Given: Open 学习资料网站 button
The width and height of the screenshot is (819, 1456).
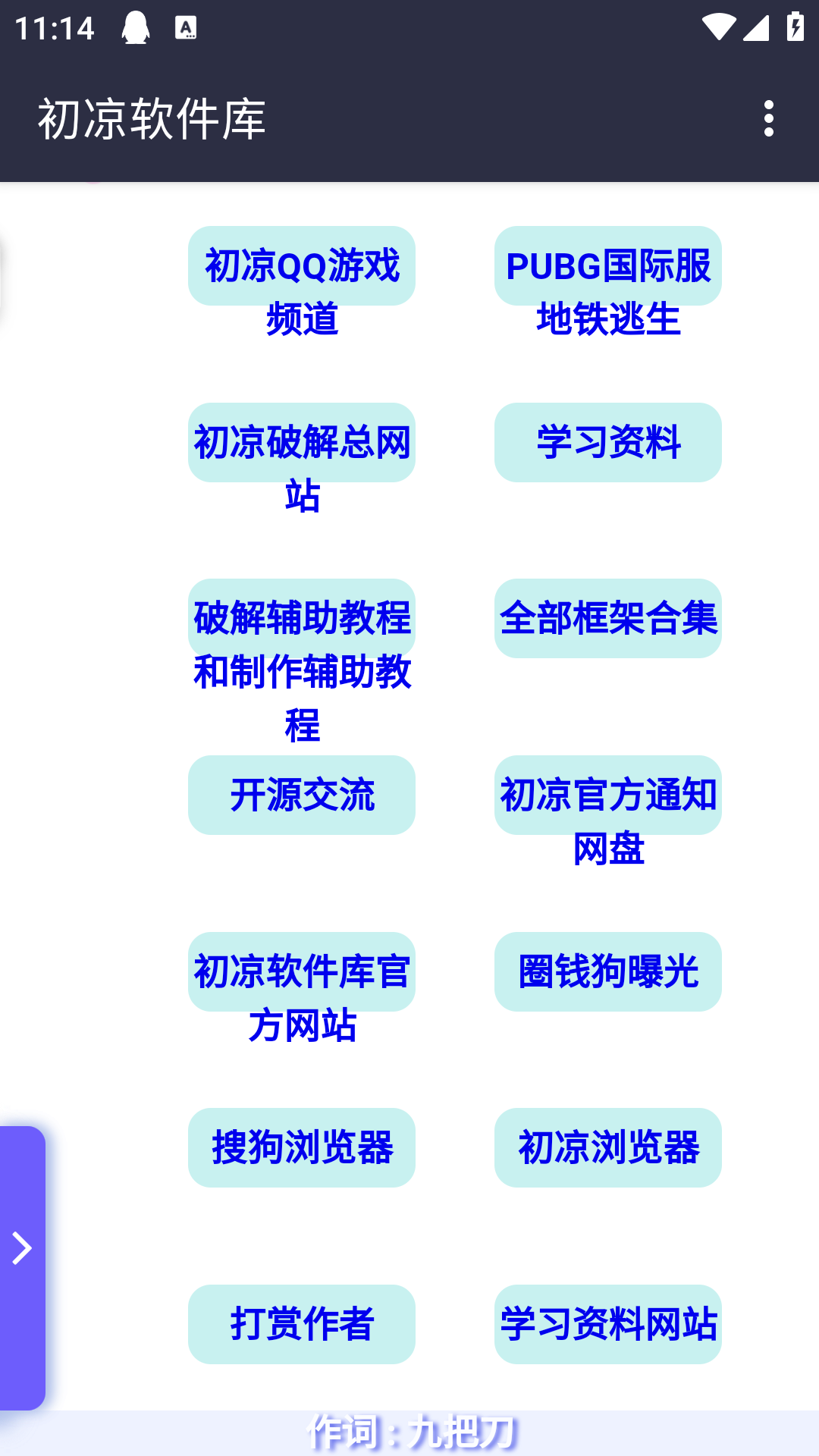Looking at the screenshot, I should [608, 1325].
